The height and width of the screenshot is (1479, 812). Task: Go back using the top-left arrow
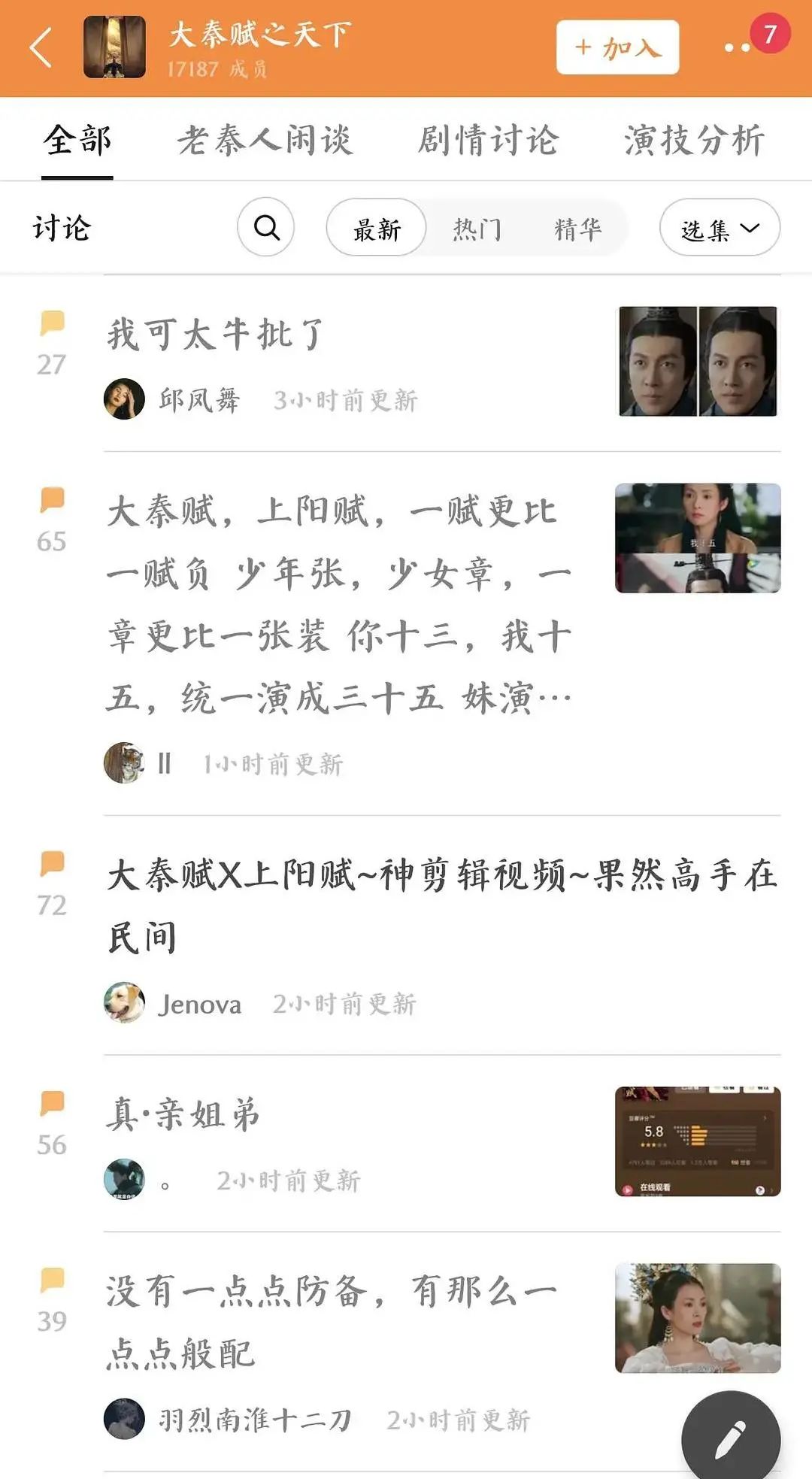[x=42, y=48]
